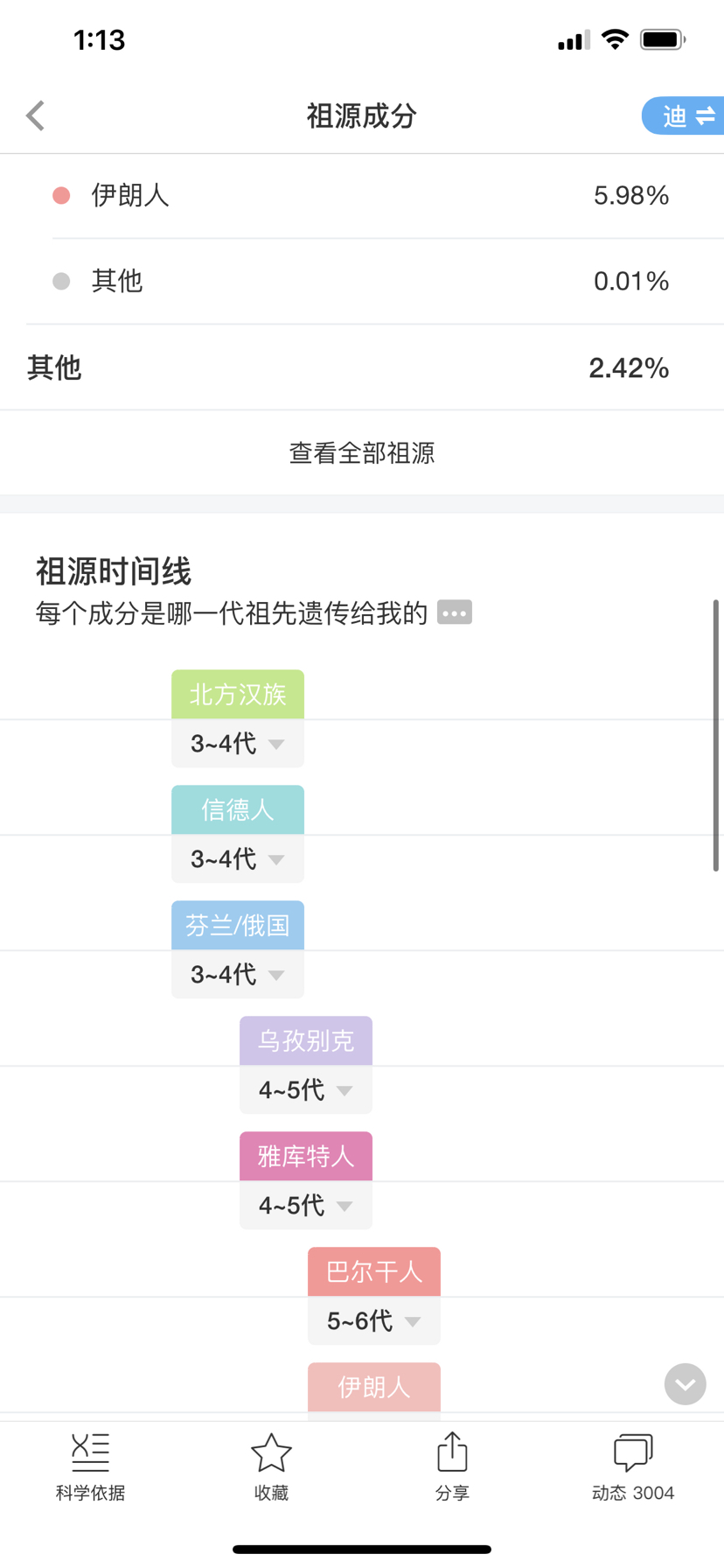This screenshot has height=1568, width=724.
Task: Expand the 3~4代 dropdown under 信德人
Action: [x=238, y=859]
